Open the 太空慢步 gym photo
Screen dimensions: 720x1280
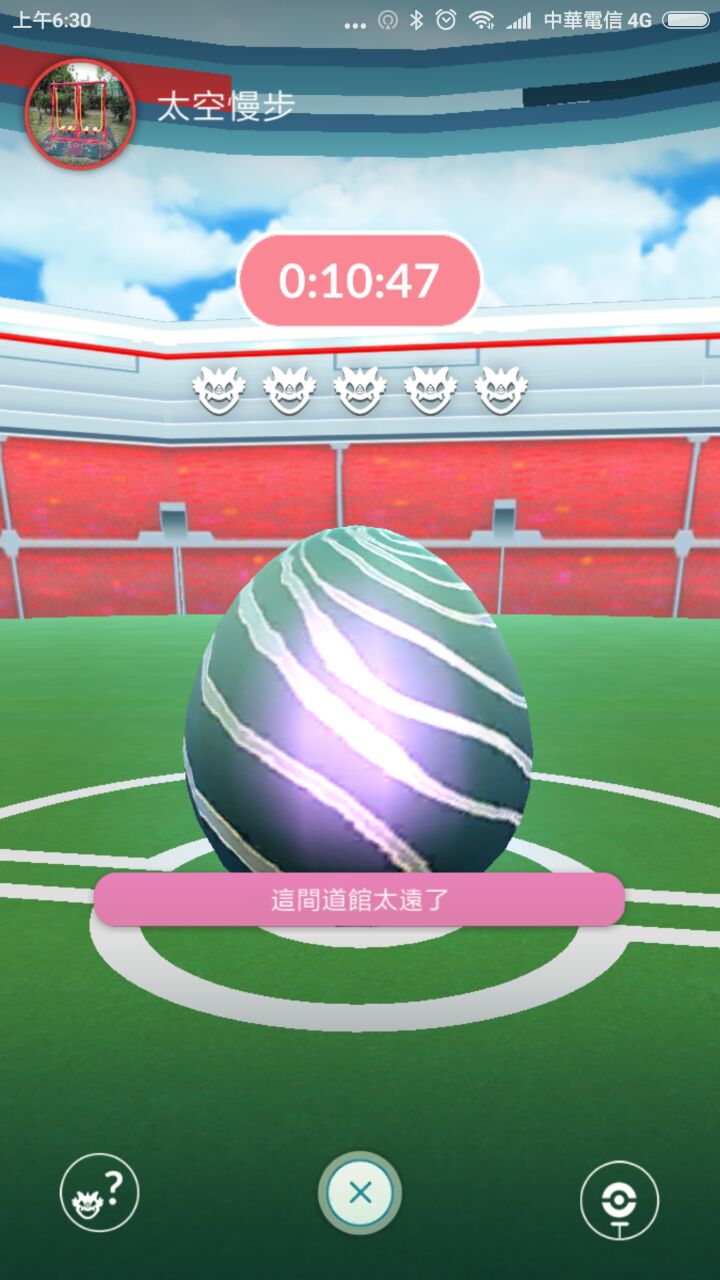pos(80,113)
